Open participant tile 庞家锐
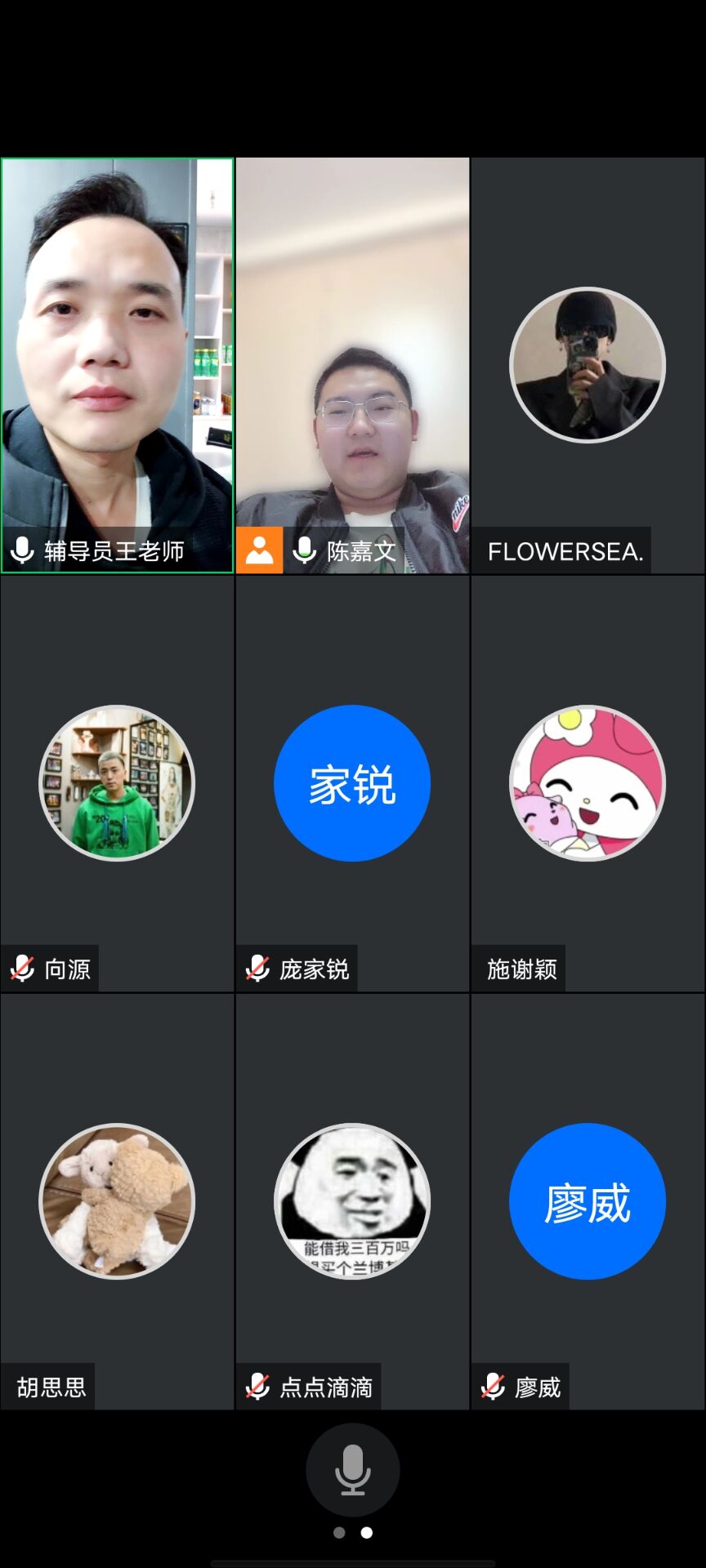 (x=352, y=783)
